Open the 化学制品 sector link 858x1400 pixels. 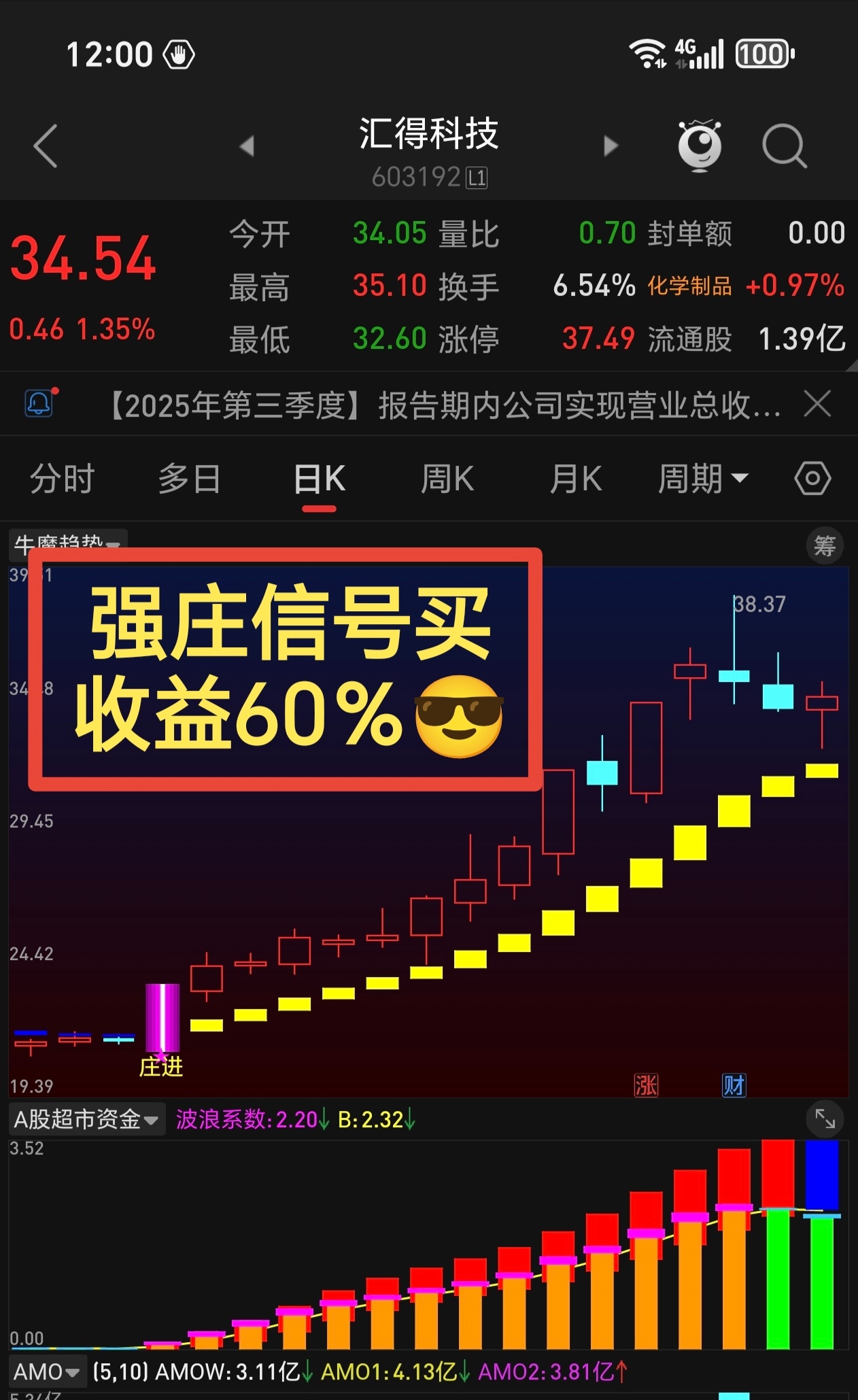[x=689, y=286]
